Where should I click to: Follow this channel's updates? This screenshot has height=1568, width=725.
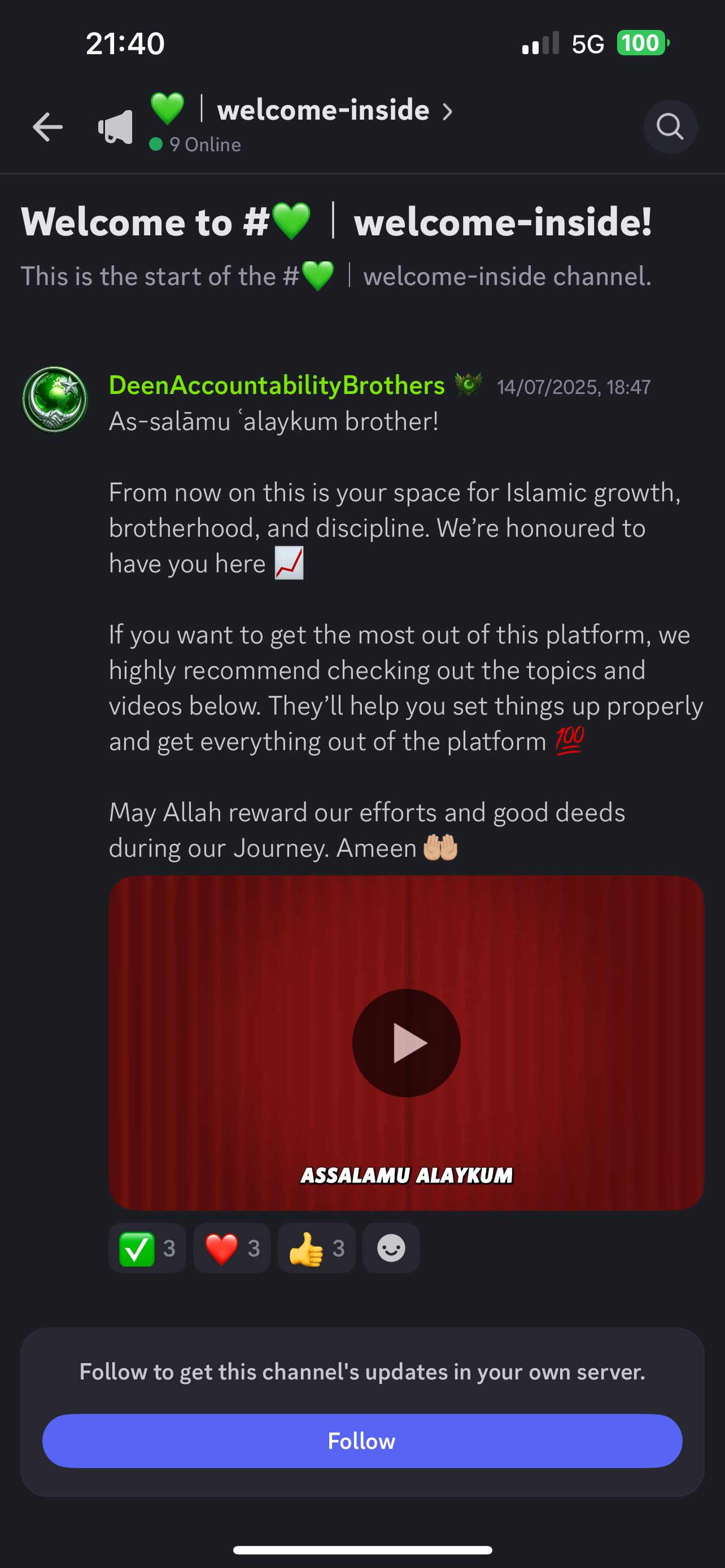pos(362,1441)
